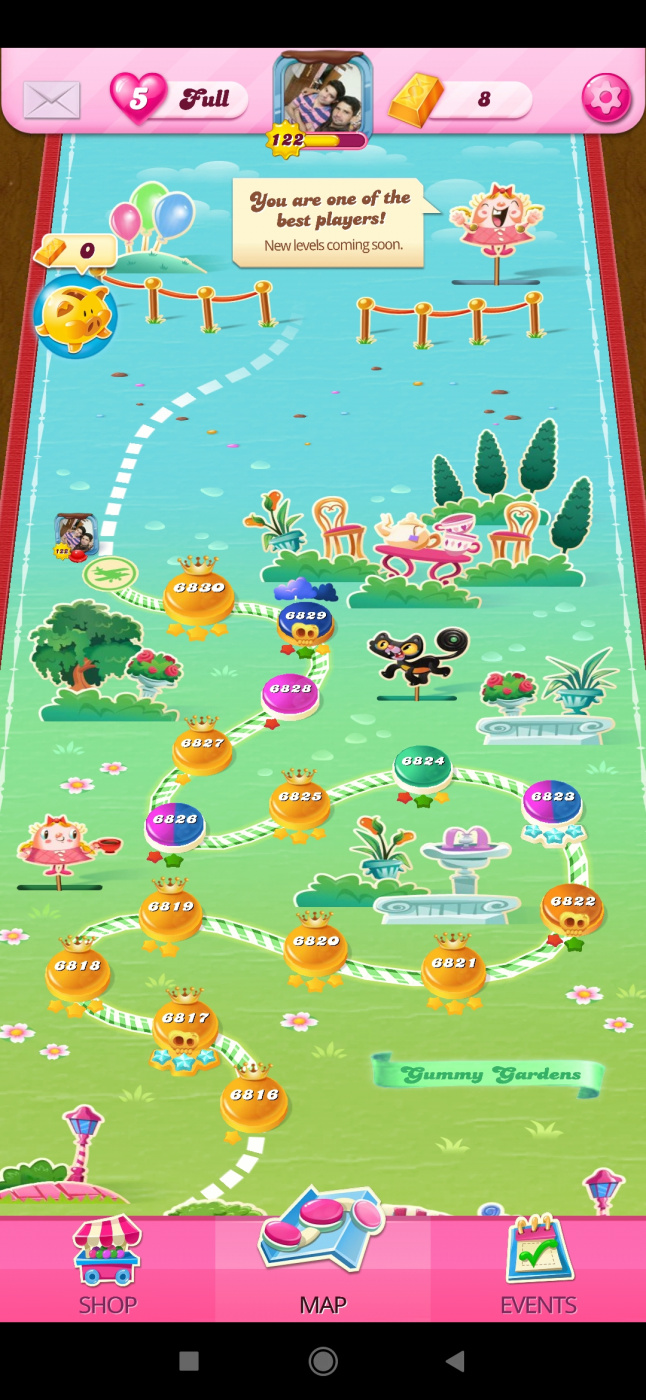The height and width of the screenshot is (1400, 646).
Task: Start level 6828
Action: (290, 694)
